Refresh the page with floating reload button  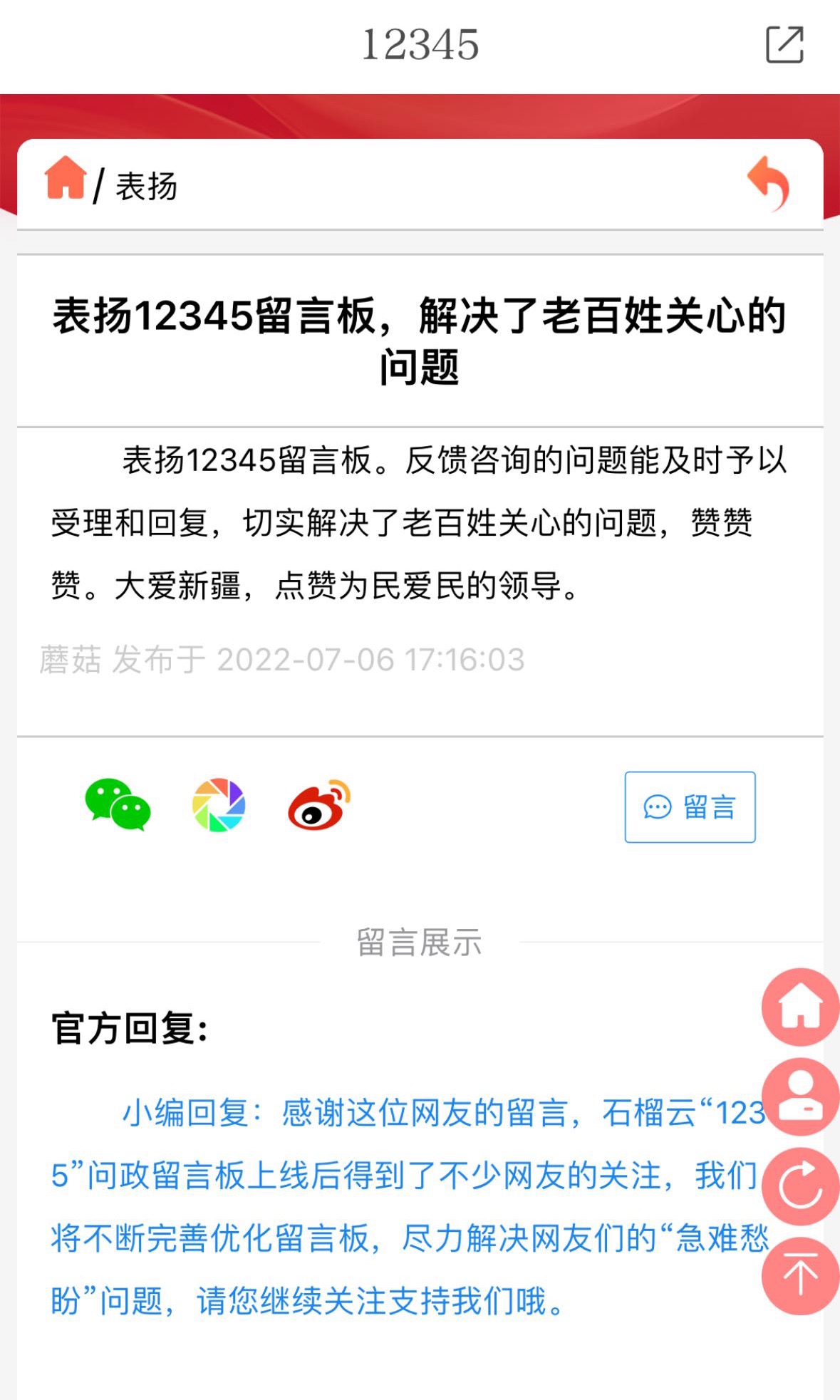click(800, 1186)
